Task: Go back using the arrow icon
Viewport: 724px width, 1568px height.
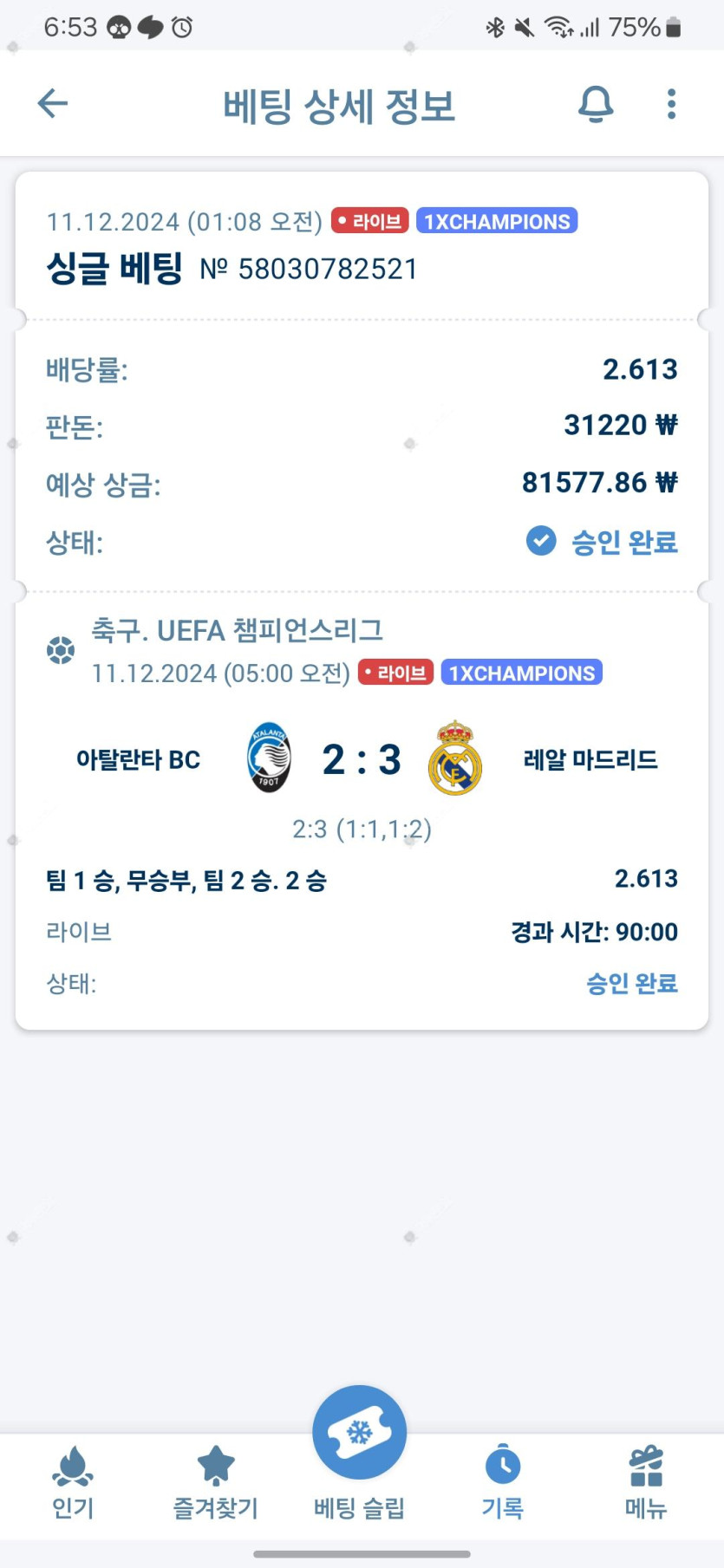Action: pos(53,103)
